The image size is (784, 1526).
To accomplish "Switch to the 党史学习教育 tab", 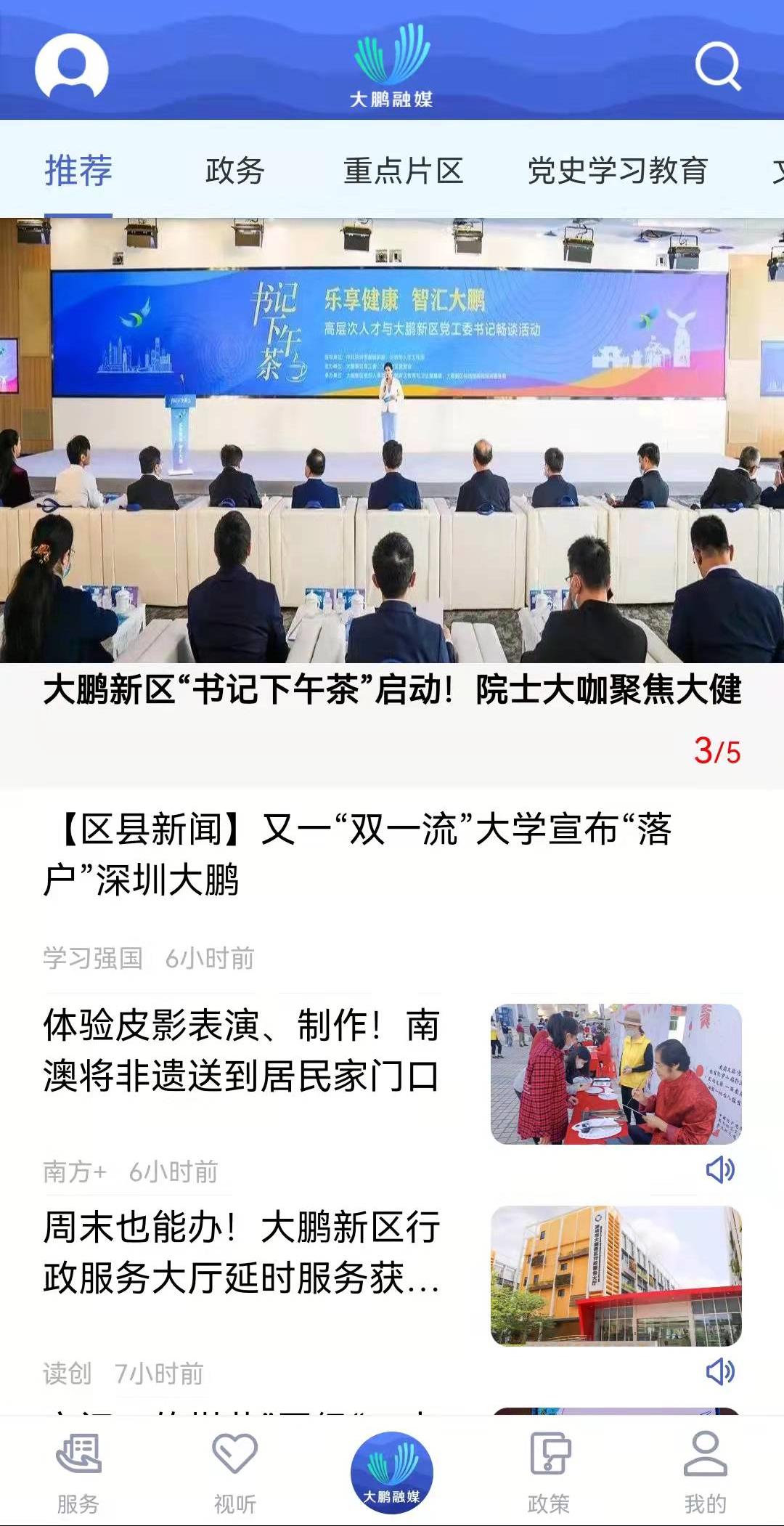I will click(617, 171).
